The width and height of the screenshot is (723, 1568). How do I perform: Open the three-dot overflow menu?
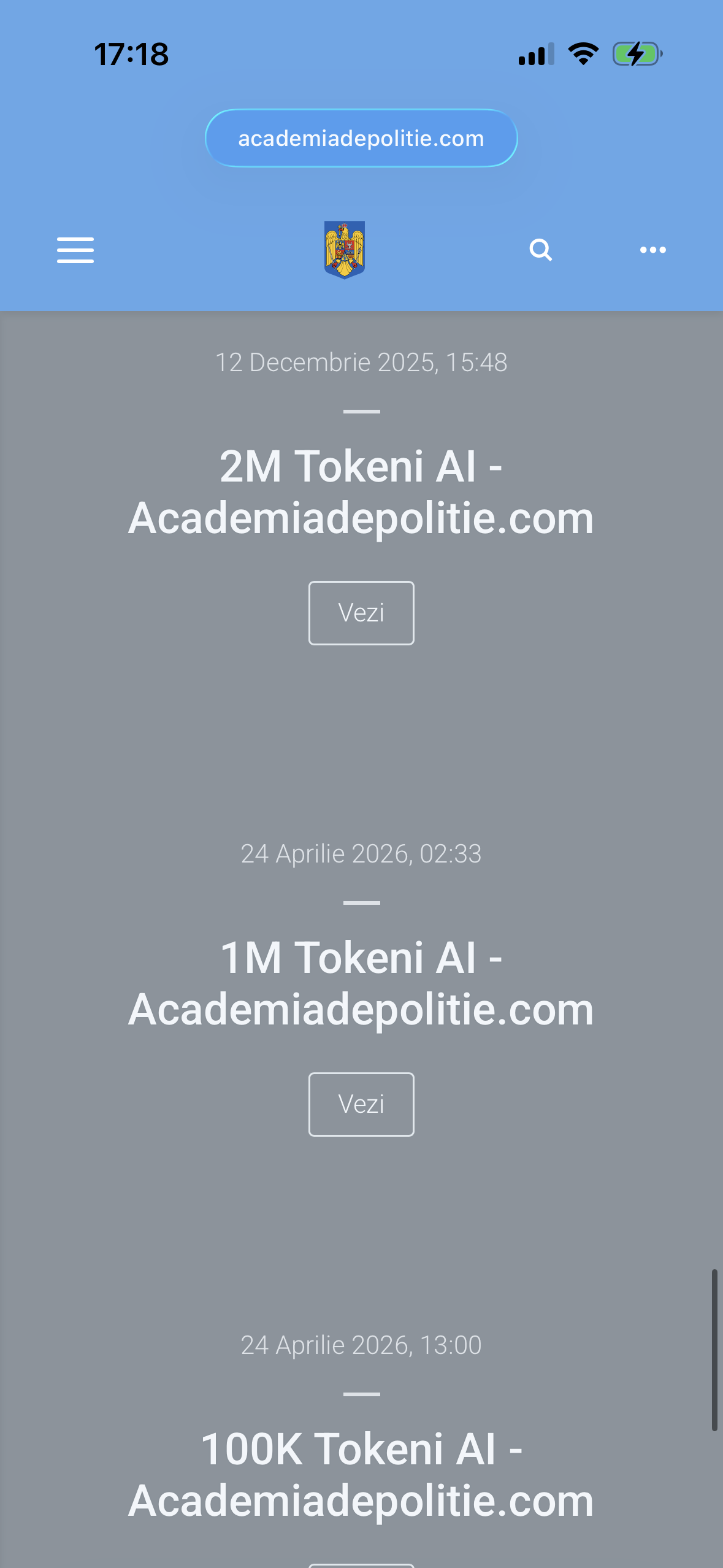[x=652, y=250]
